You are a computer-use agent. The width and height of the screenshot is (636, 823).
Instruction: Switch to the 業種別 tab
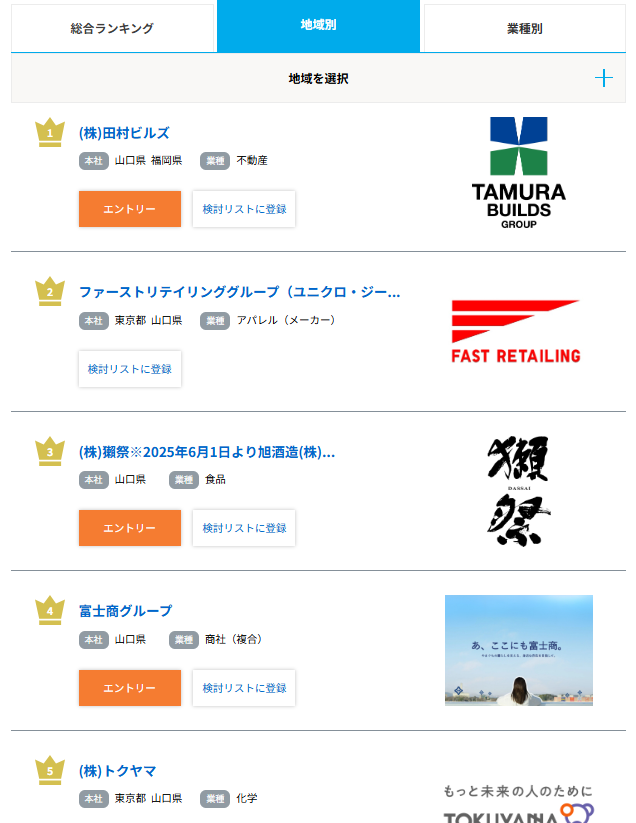pyautogui.click(x=524, y=28)
